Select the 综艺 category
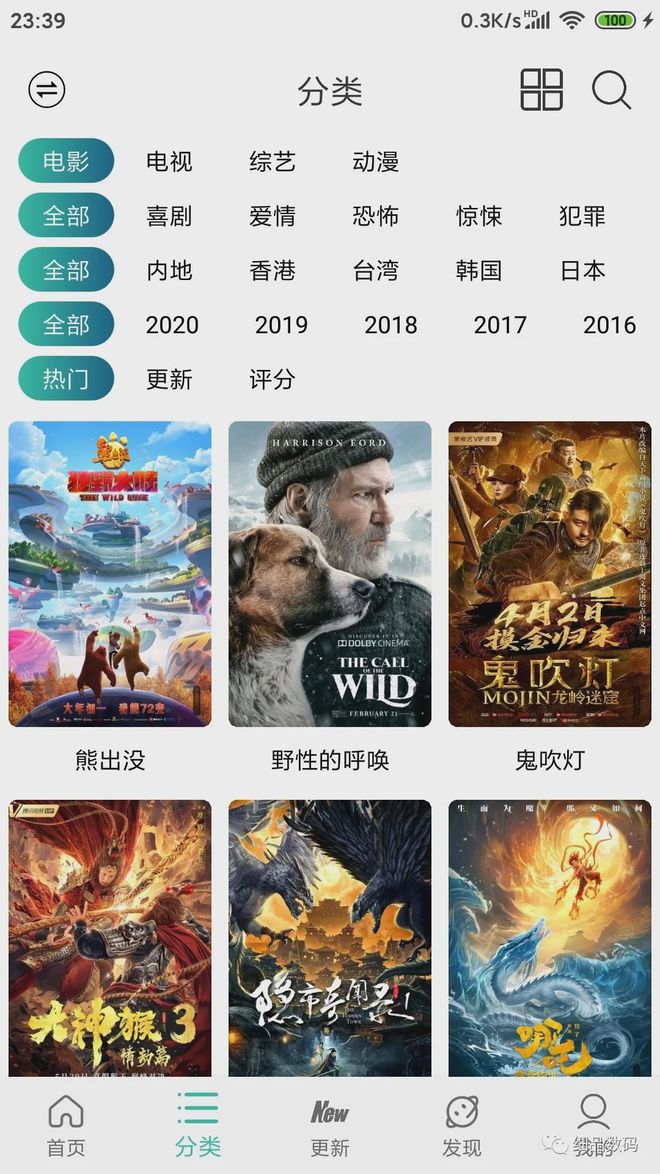Viewport: 660px width, 1174px height. click(x=272, y=161)
